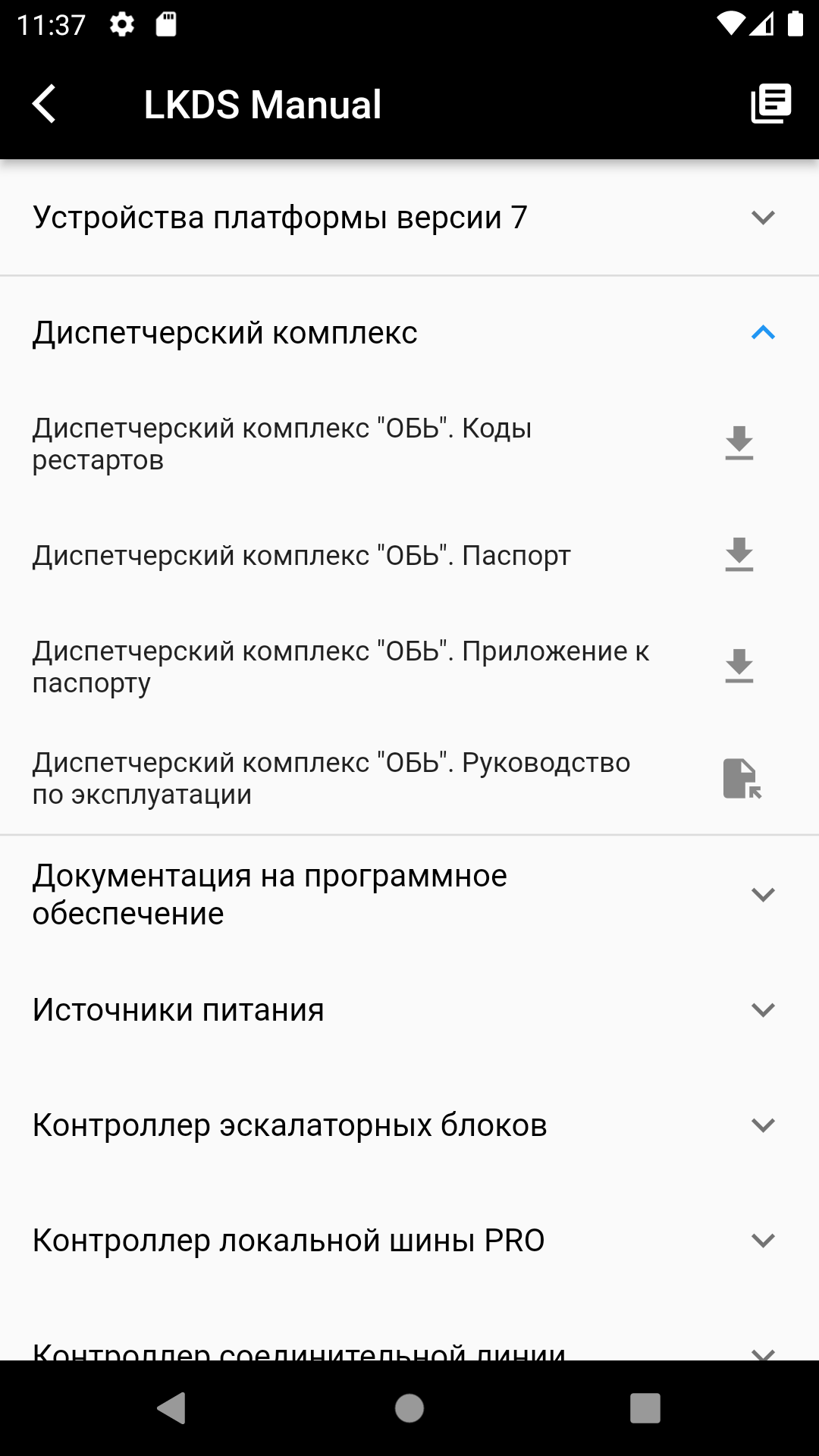Go back using the app bar arrow

click(x=44, y=104)
